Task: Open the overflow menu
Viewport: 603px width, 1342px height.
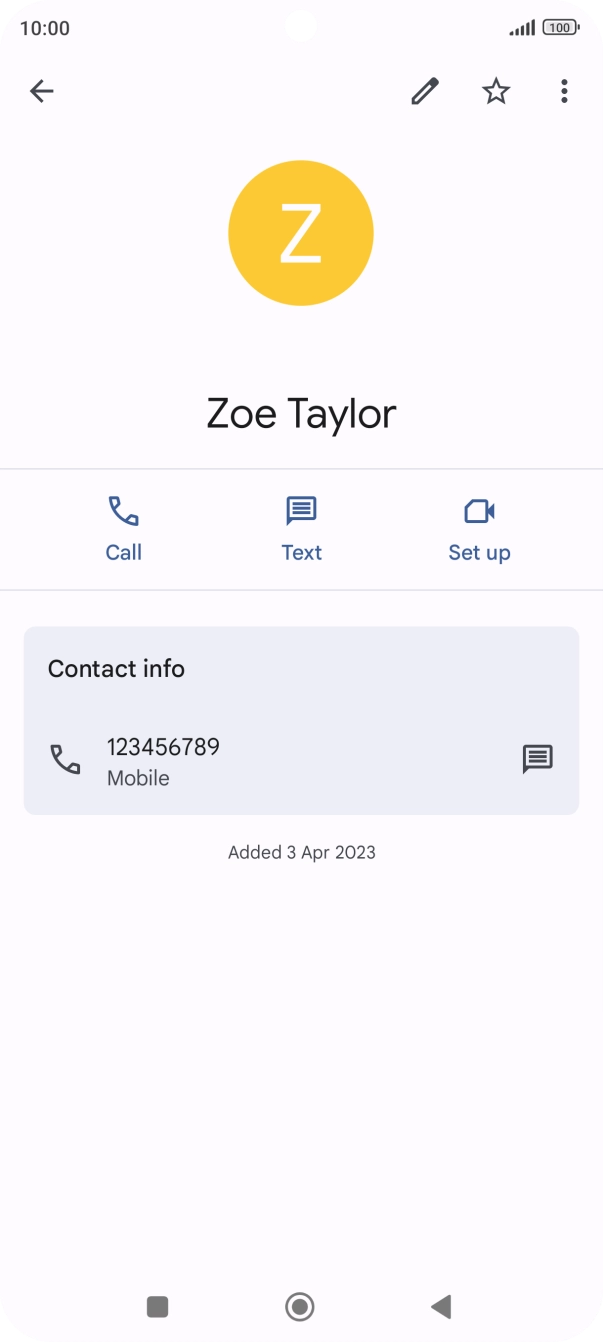Action: click(564, 92)
